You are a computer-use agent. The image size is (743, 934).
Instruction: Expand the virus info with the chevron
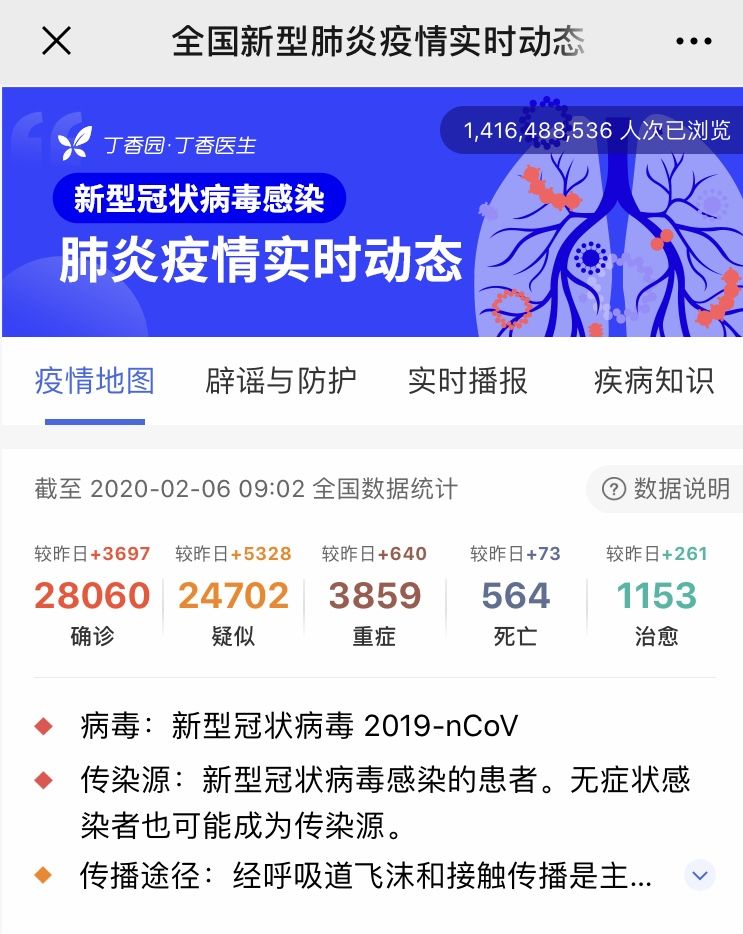700,876
